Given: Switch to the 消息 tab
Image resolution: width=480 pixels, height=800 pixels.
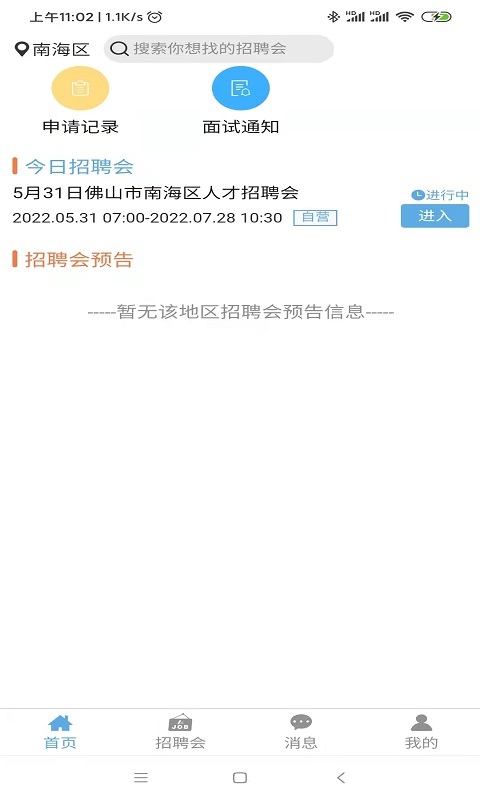Looking at the screenshot, I should coord(300,732).
